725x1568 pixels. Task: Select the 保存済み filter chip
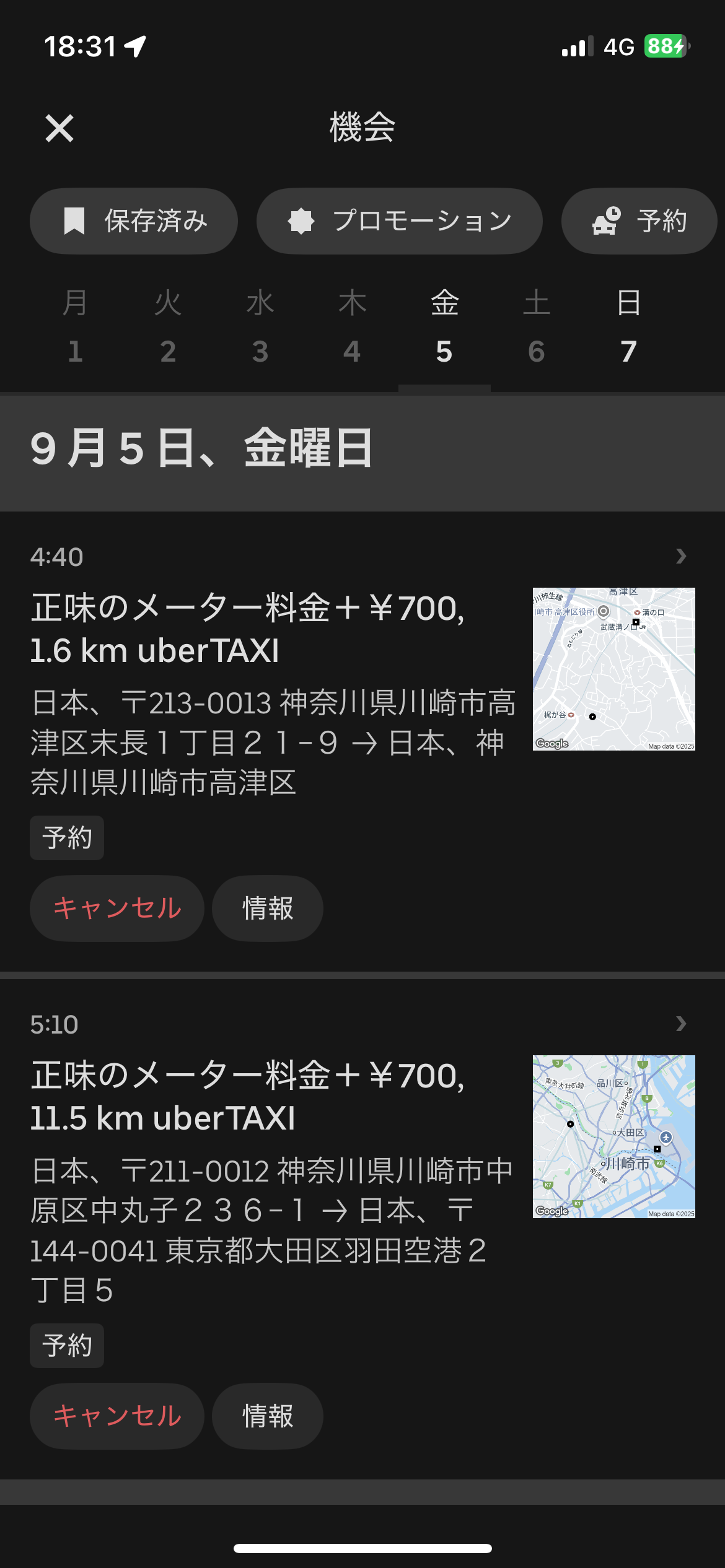tap(134, 221)
